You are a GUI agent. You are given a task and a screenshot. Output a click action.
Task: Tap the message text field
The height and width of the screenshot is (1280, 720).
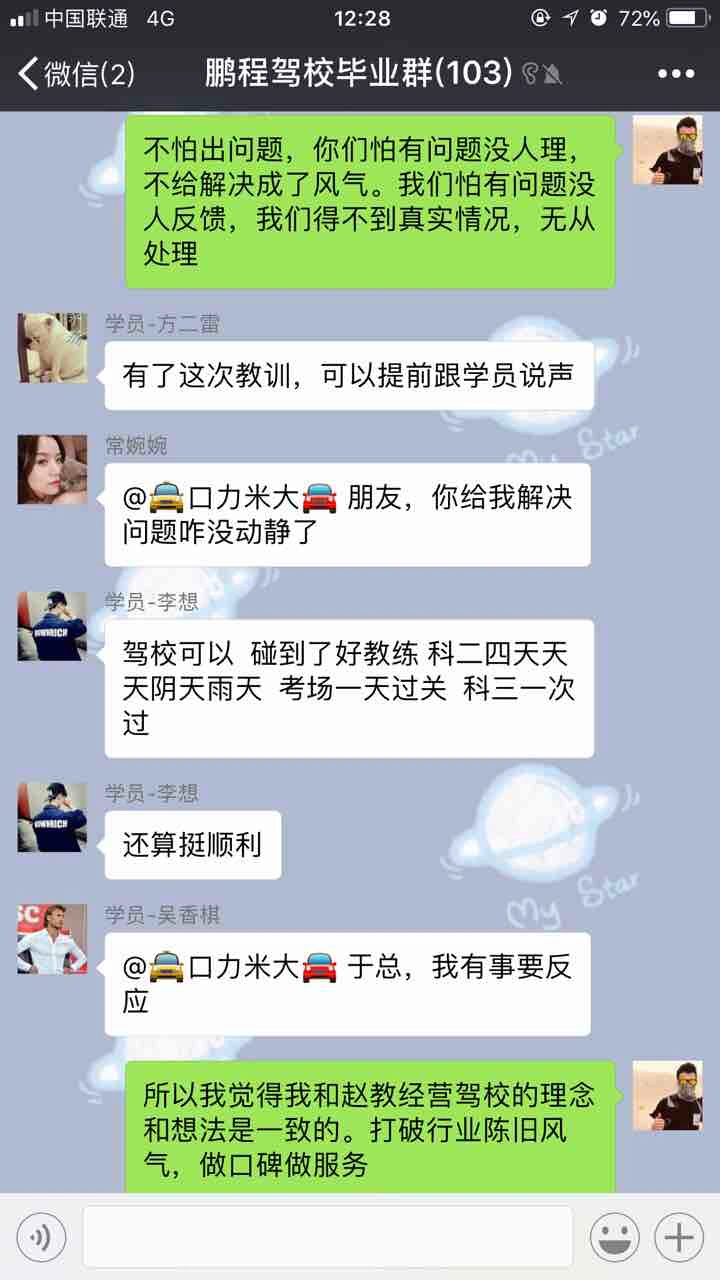327,1238
